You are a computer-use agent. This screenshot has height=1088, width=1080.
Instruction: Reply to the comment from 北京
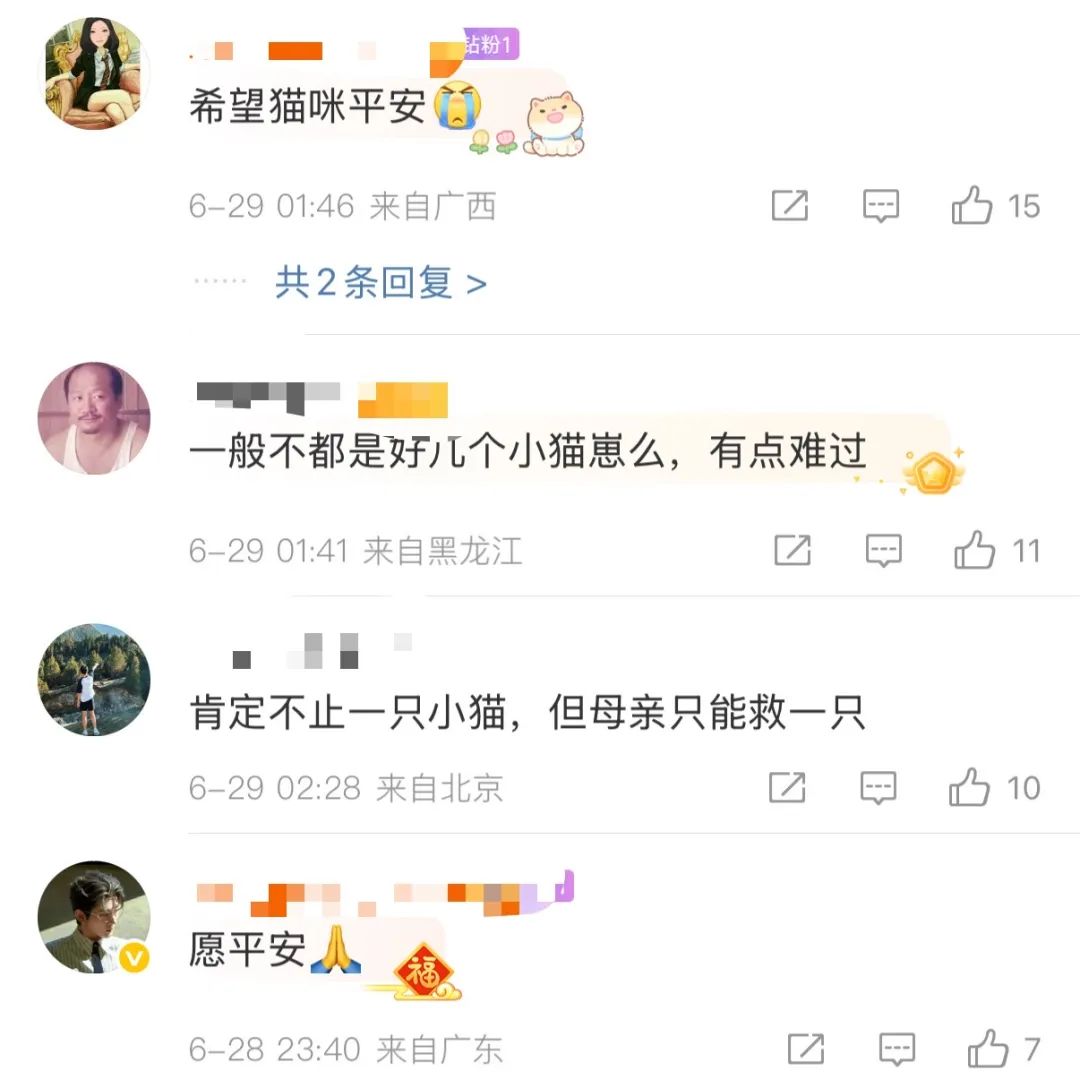click(878, 789)
